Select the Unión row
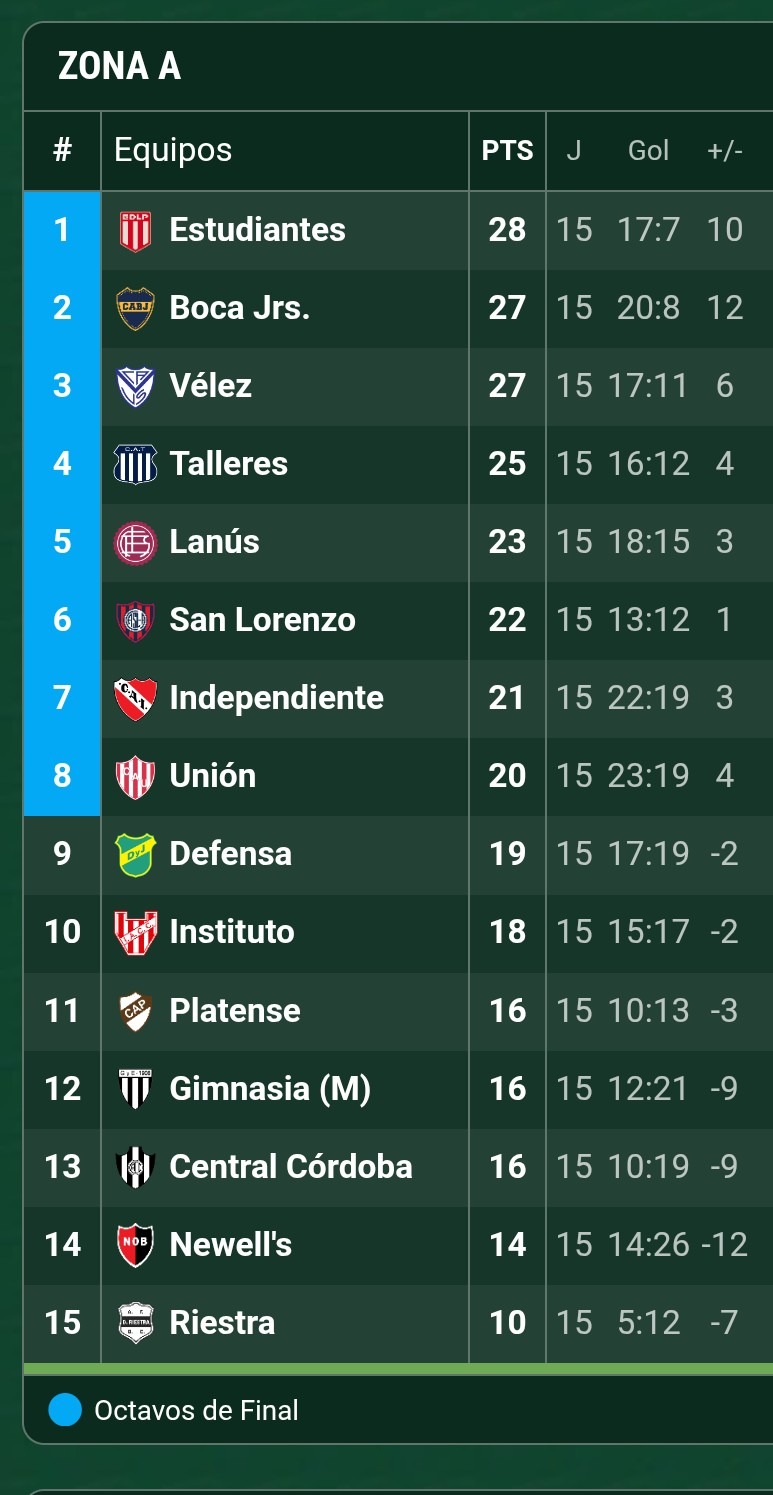Viewport: 773px width, 1495px height. click(x=213, y=776)
